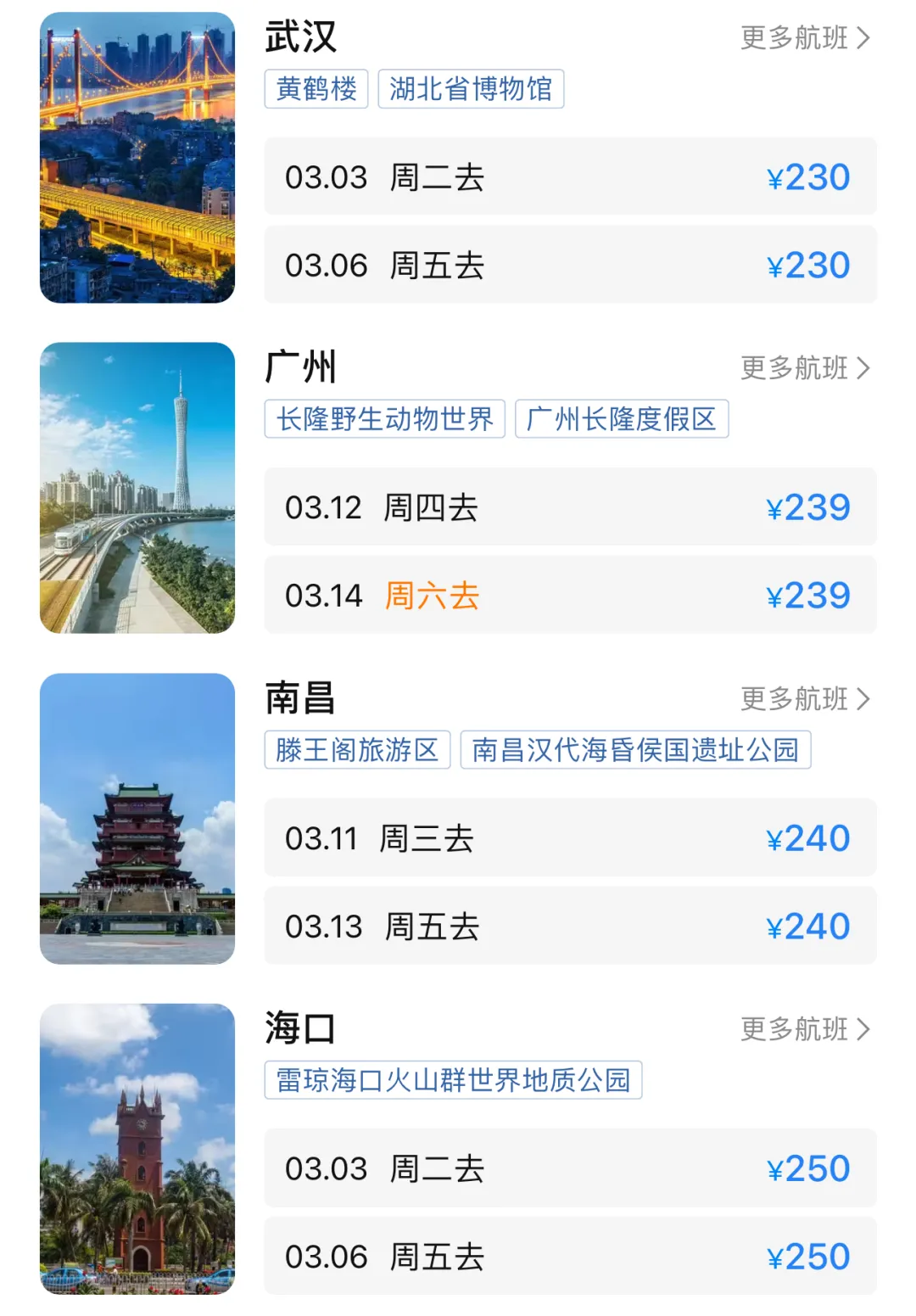The height and width of the screenshot is (1316, 916).
Task: Show more flights for 南昌
Action: point(804,699)
